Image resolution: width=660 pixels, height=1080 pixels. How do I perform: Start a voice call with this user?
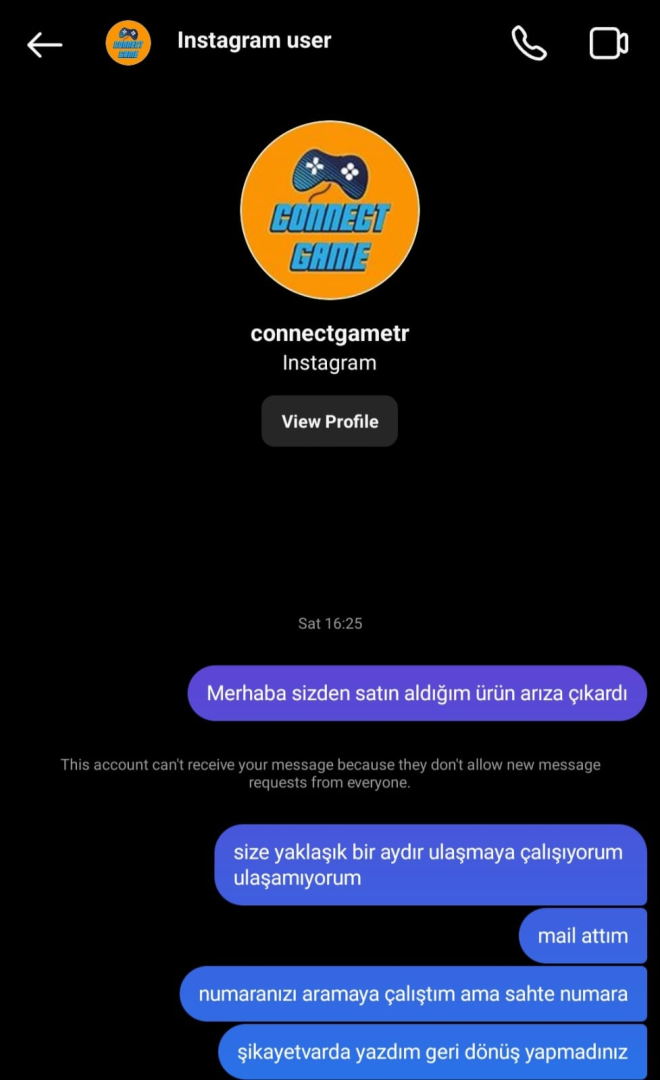coord(529,43)
